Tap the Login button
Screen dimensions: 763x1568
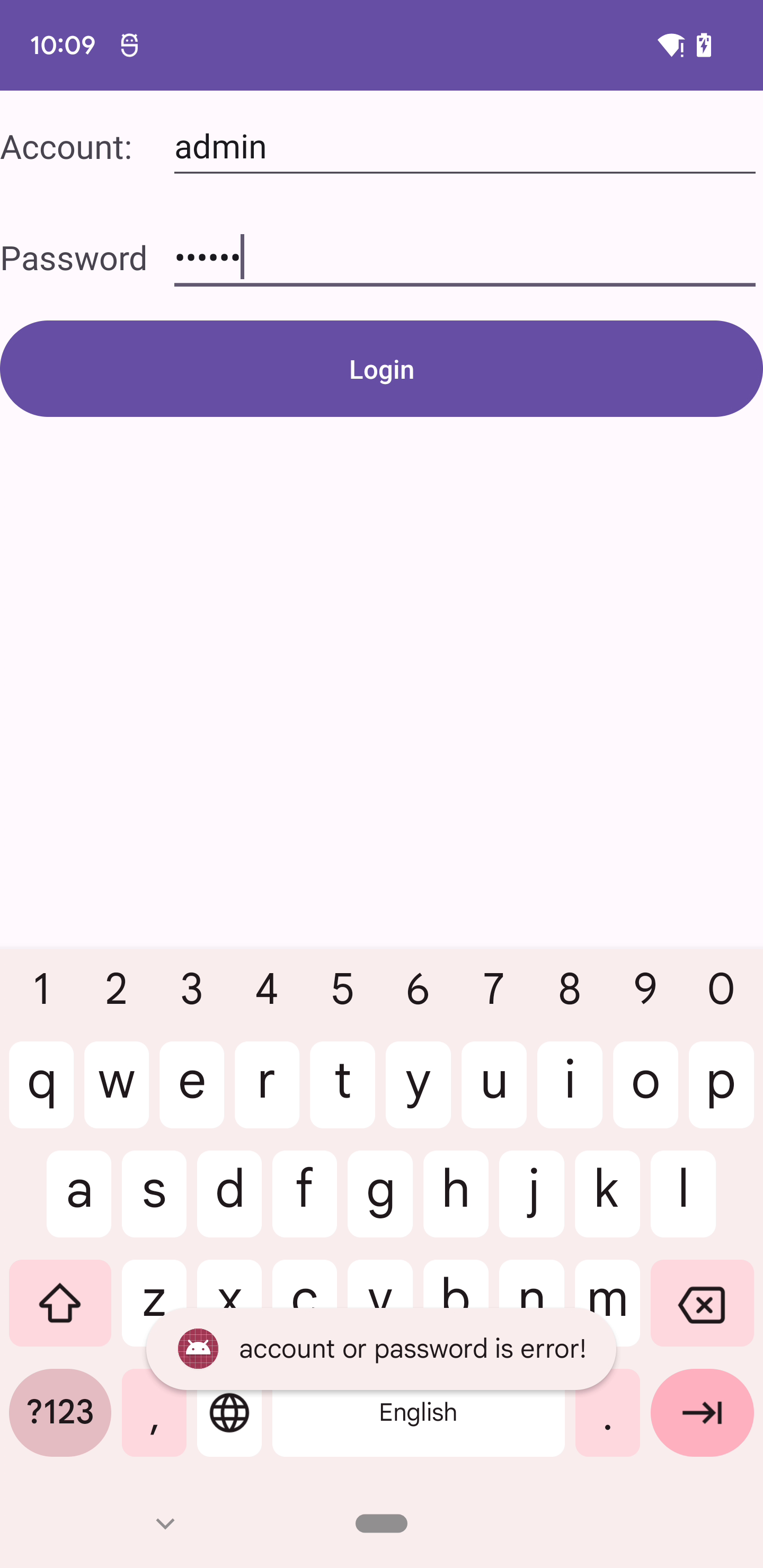(x=381, y=369)
